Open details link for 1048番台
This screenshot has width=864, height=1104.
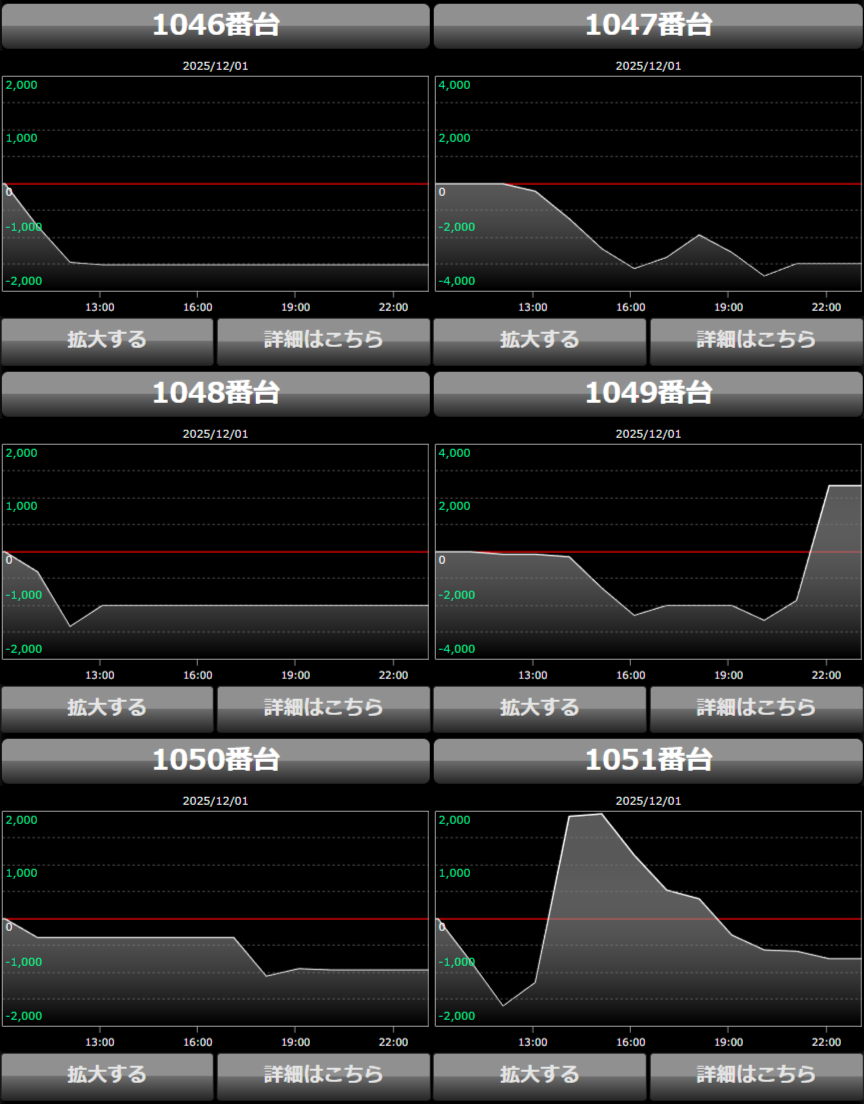coord(323,709)
